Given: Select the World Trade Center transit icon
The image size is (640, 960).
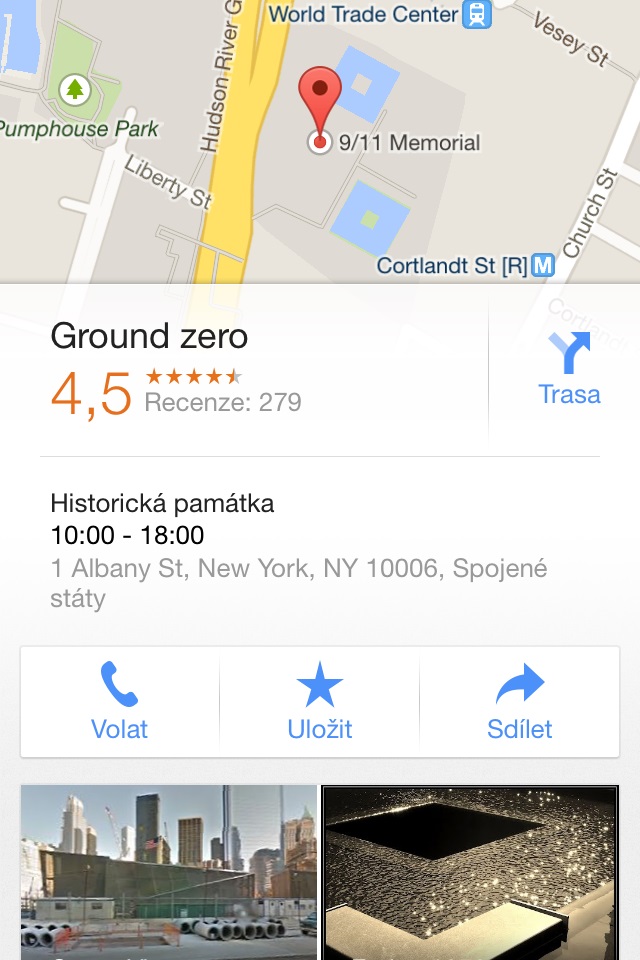Looking at the screenshot, I should coord(478,14).
